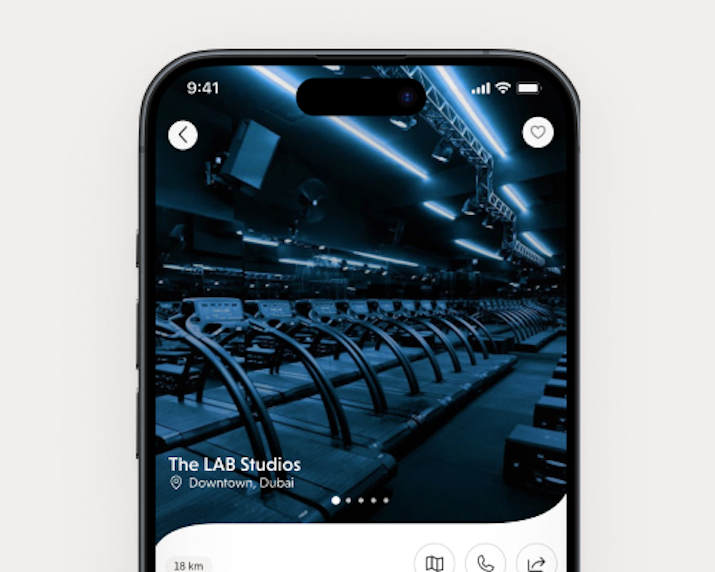Tap the photo carousel page indicator dots

[x=360, y=500]
